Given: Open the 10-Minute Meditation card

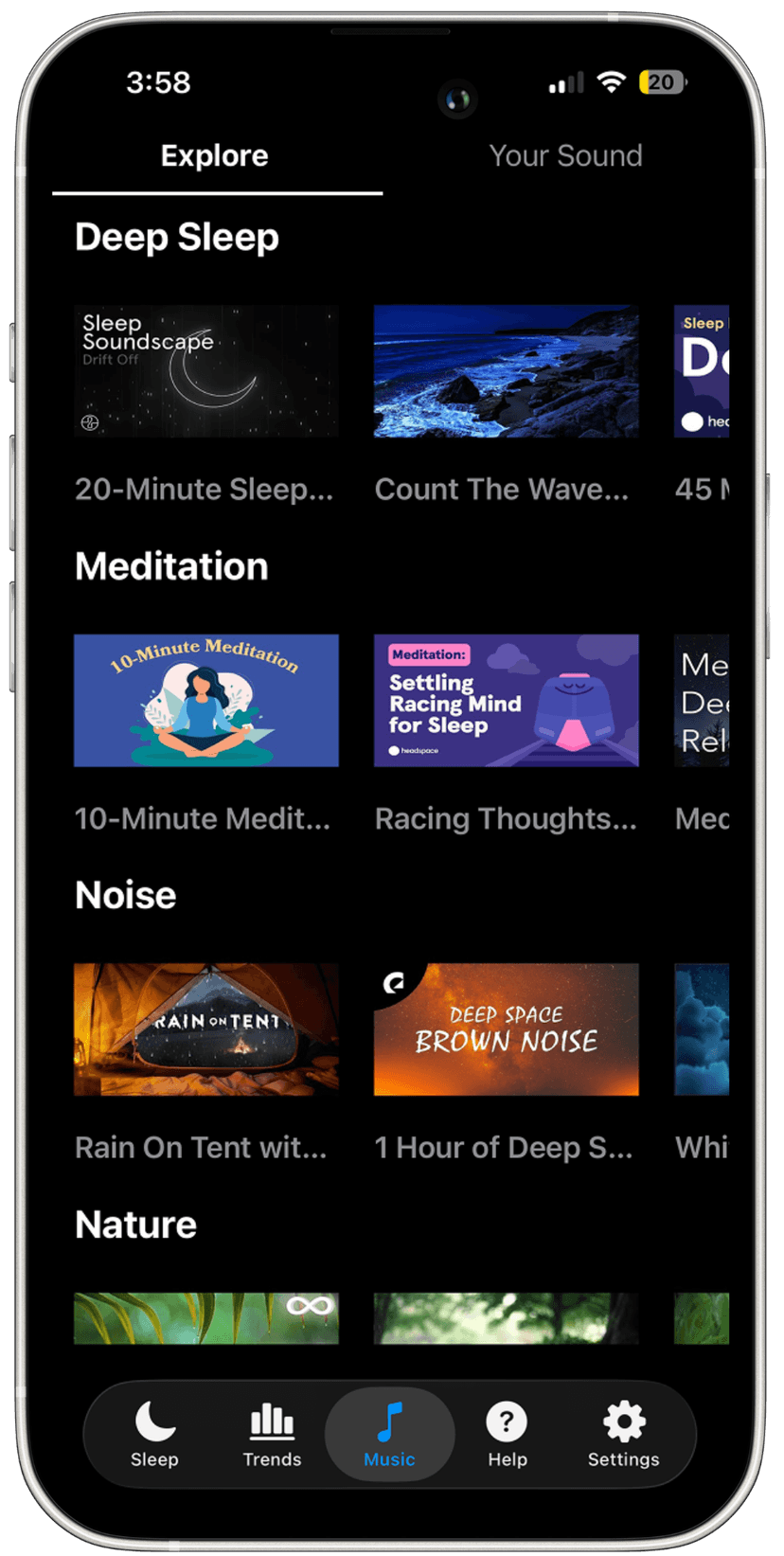Looking at the screenshot, I should 206,701.
